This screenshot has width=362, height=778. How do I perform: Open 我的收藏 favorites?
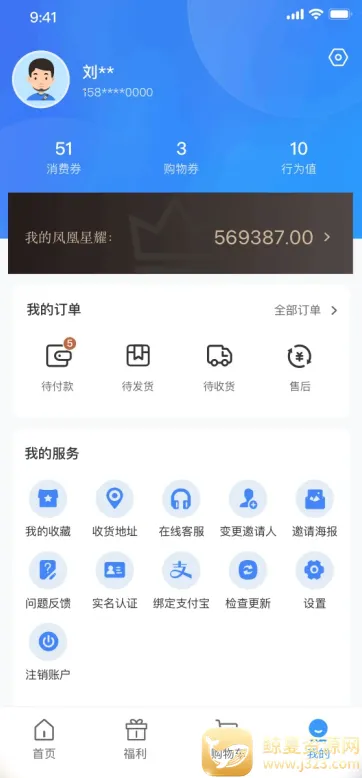point(48,509)
